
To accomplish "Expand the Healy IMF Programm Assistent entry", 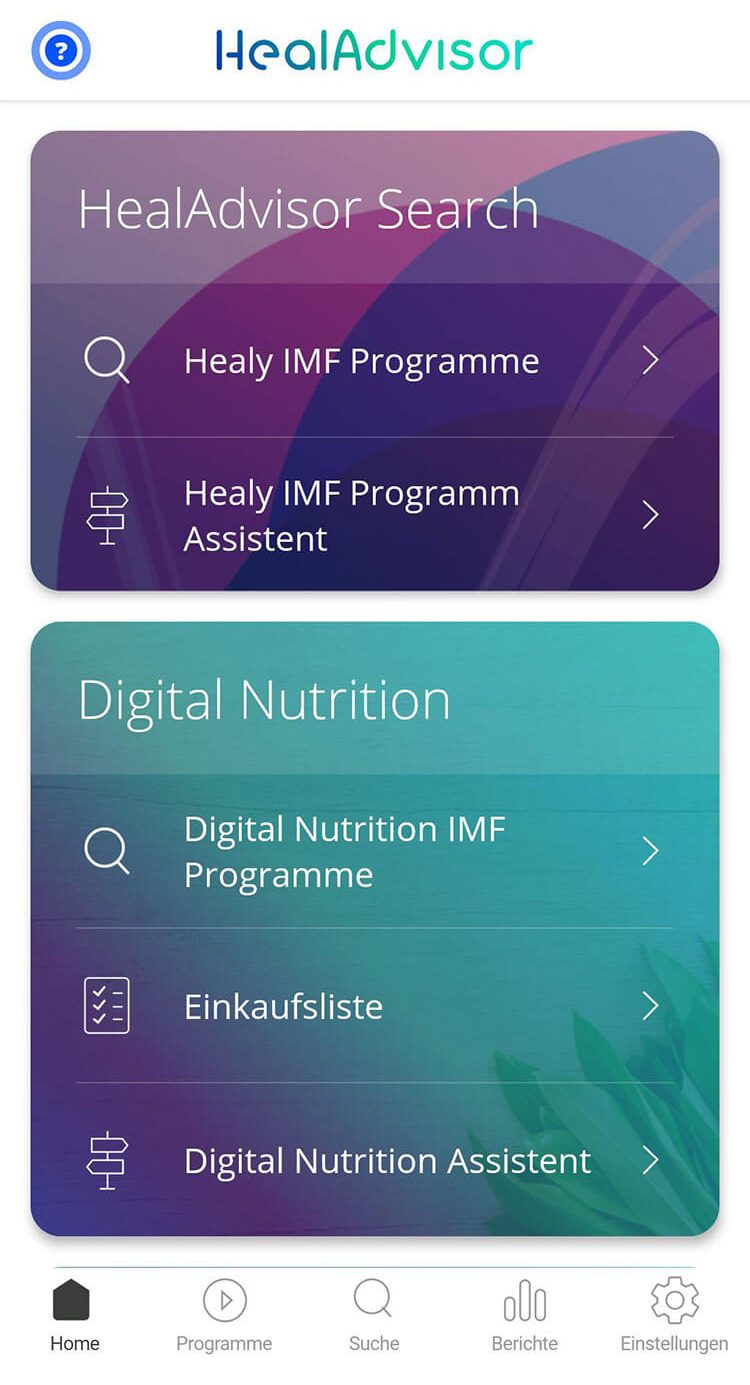I will 651,515.
